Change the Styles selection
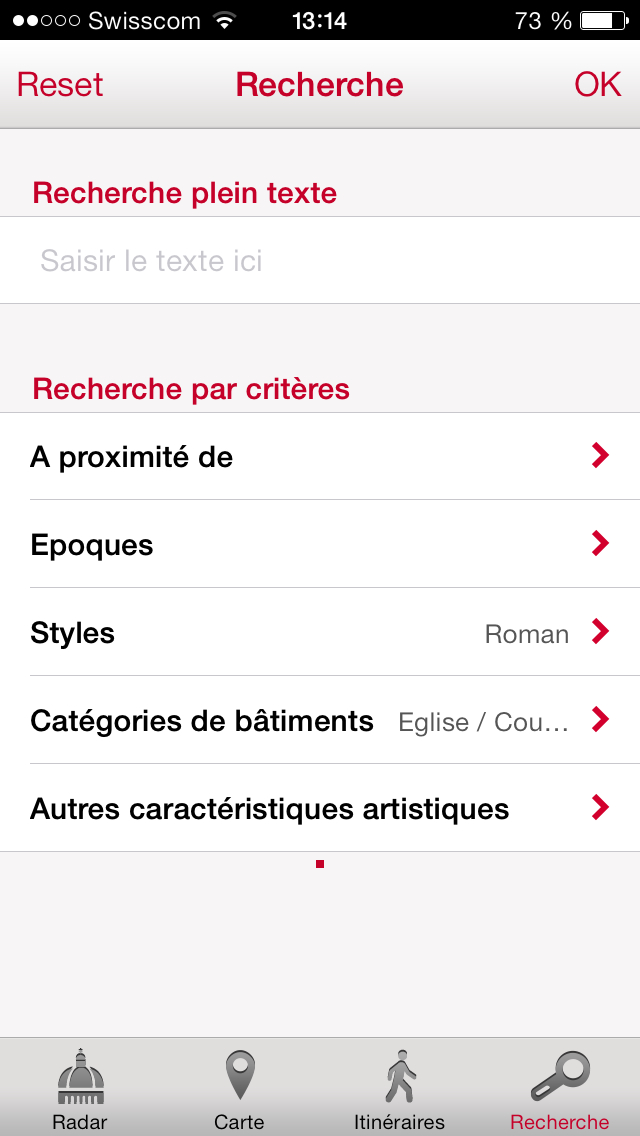640x1136 pixels. coord(320,633)
